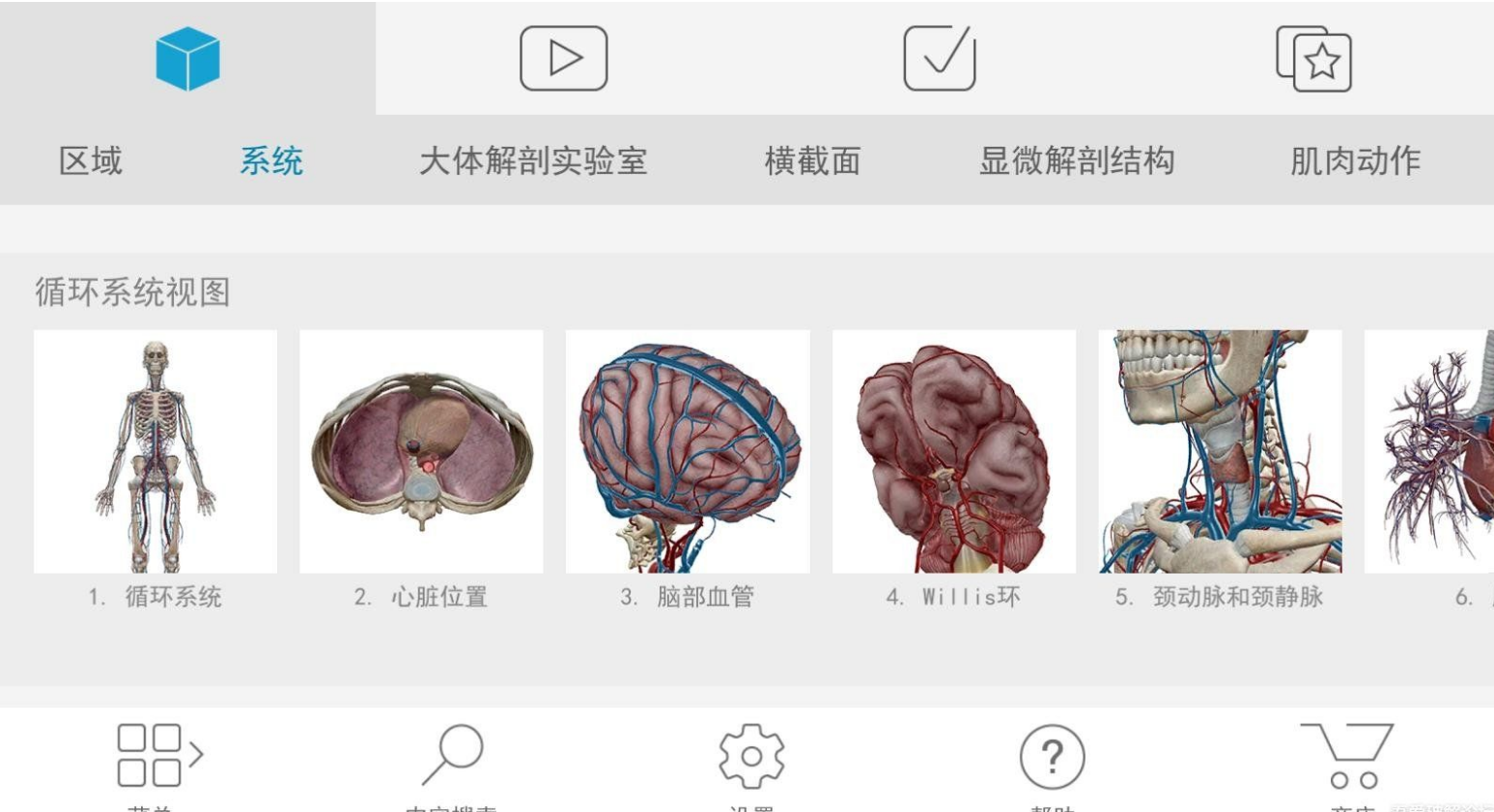1494x812 pixels.
Task: Open the shopping cart store
Action: 1349,755
